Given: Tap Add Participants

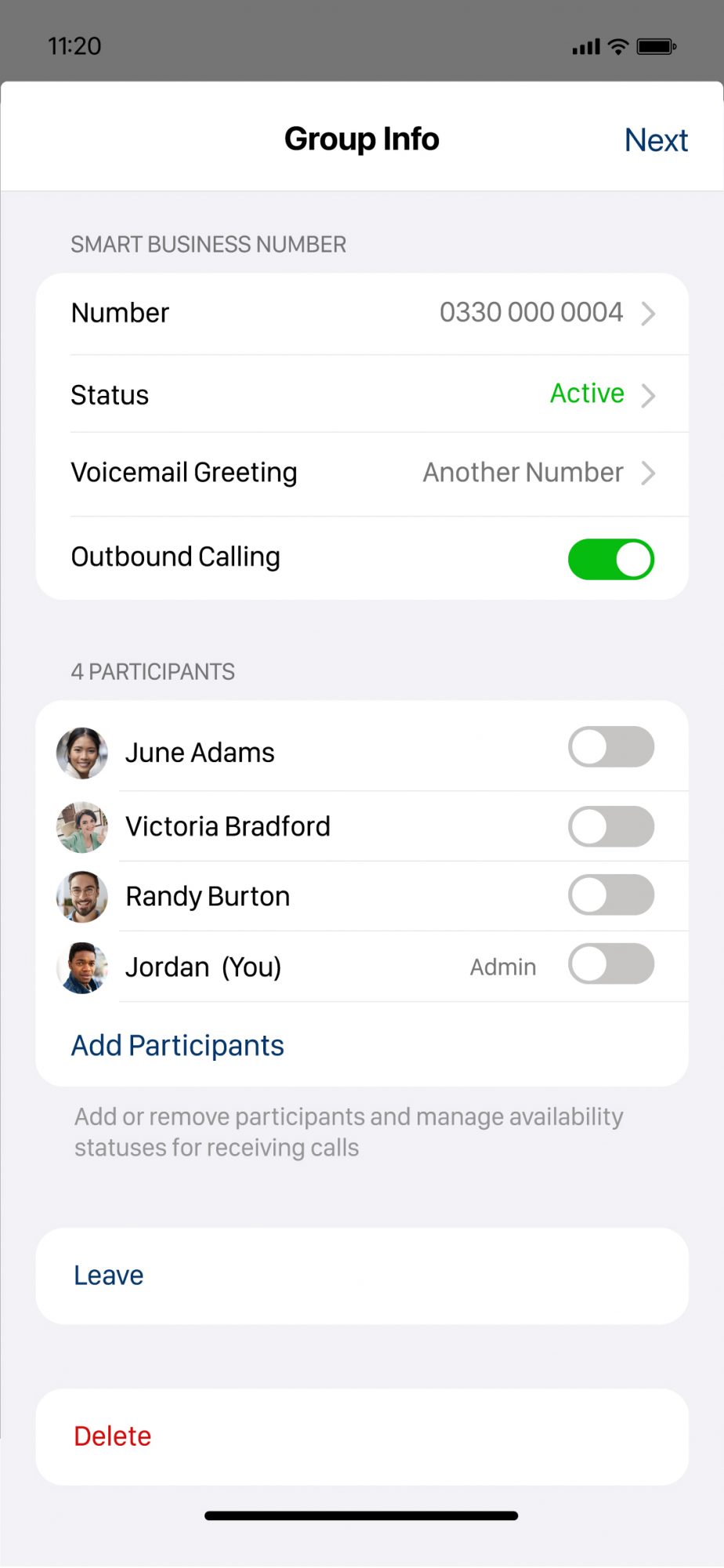Looking at the screenshot, I should coord(178,1045).
